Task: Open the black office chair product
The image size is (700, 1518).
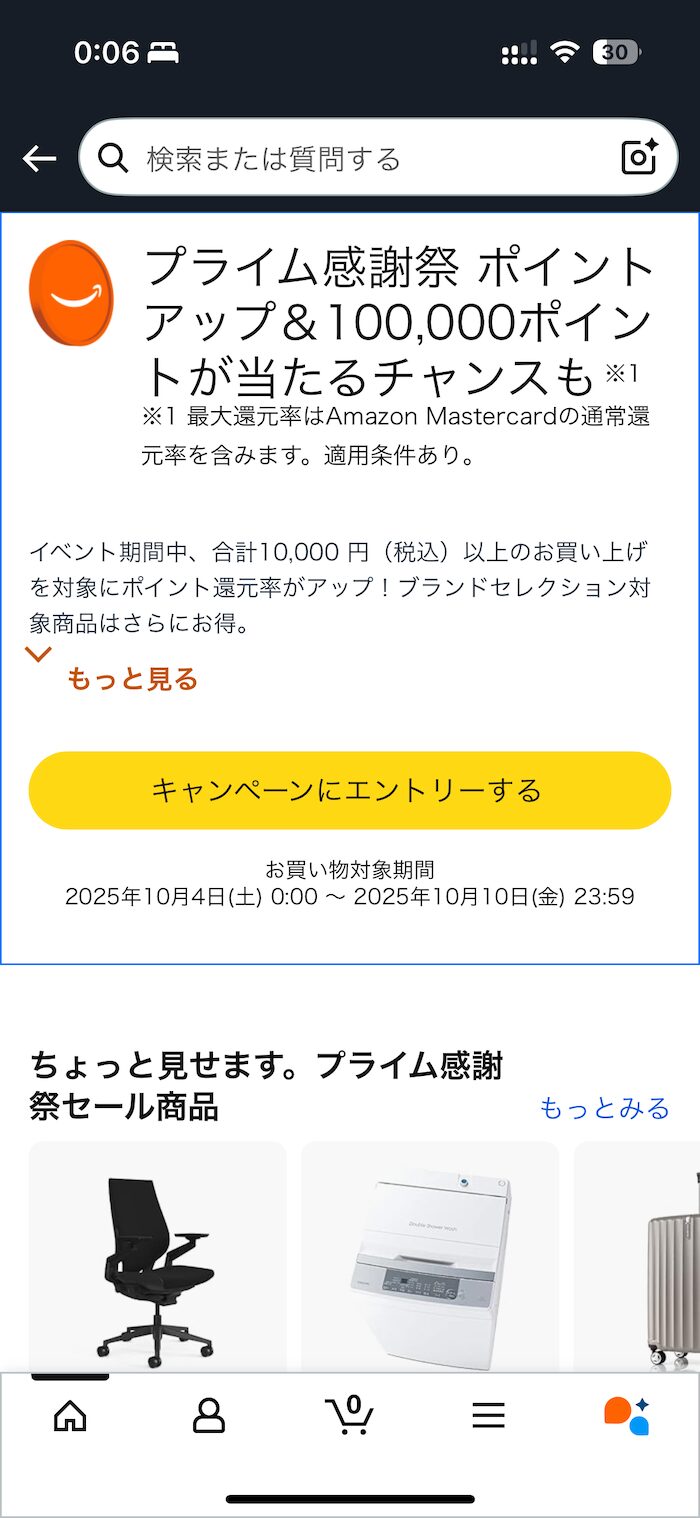Action: (x=158, y=1258)
